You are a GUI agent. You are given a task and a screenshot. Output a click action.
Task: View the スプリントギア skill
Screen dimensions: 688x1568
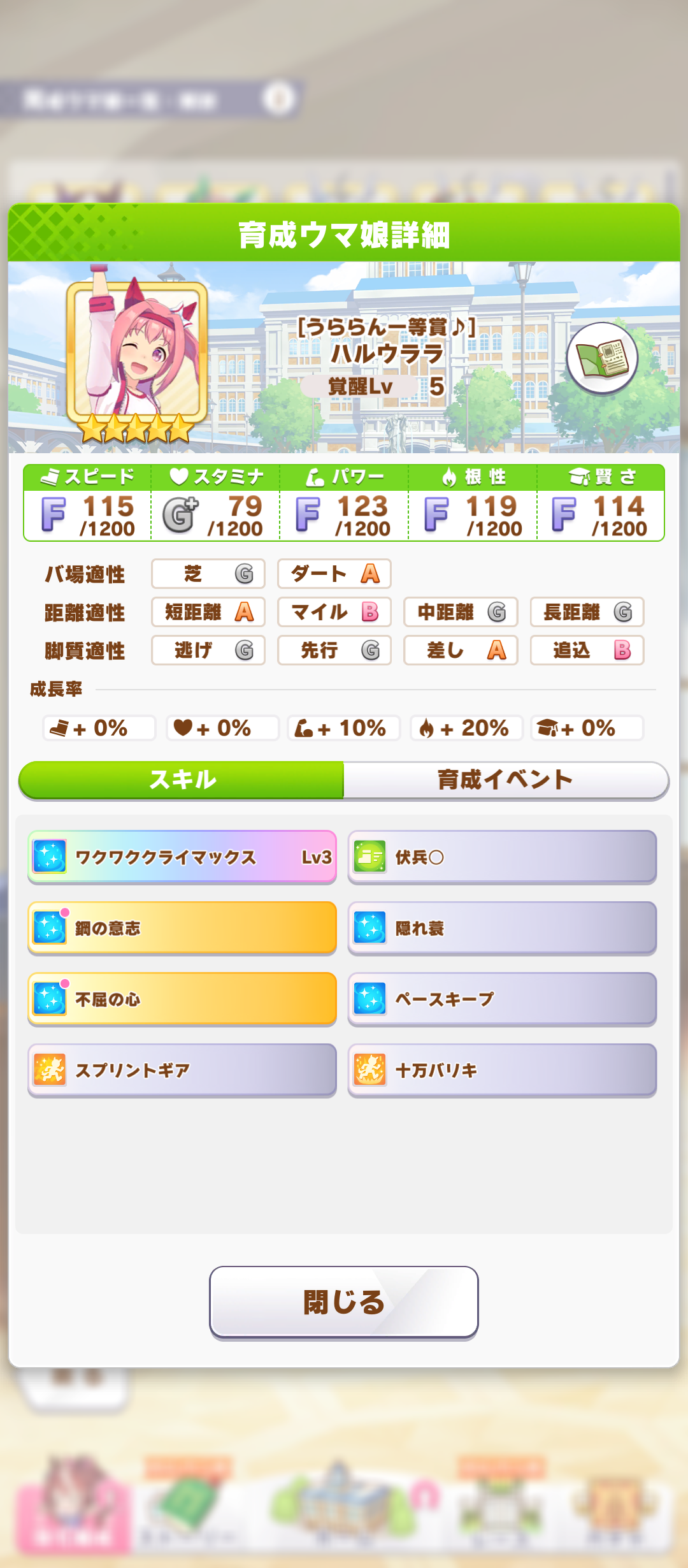tap(182, 1070)
